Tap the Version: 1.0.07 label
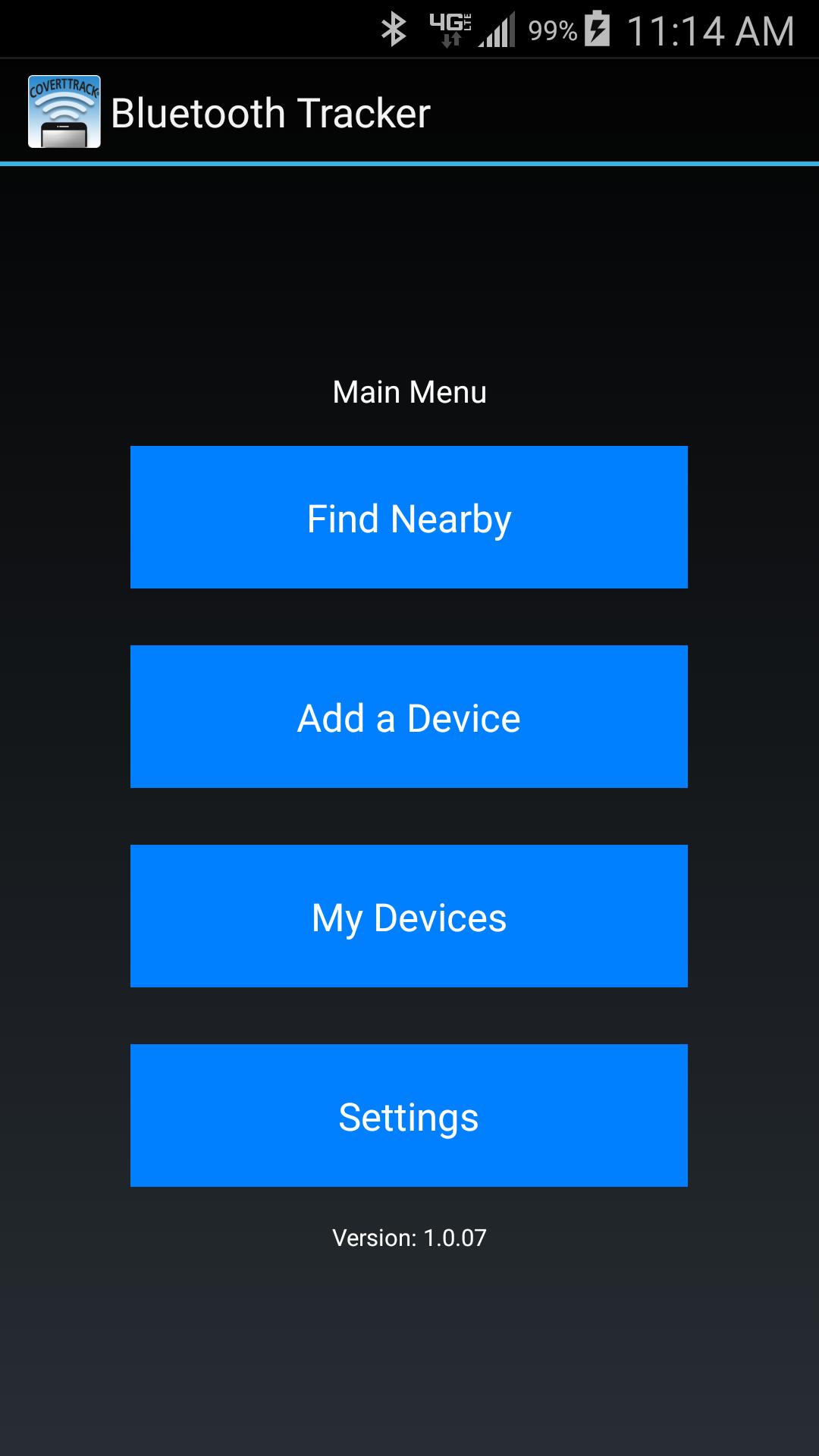The height and width of the screenshot is (1456, 819). tap(409, 1237)
